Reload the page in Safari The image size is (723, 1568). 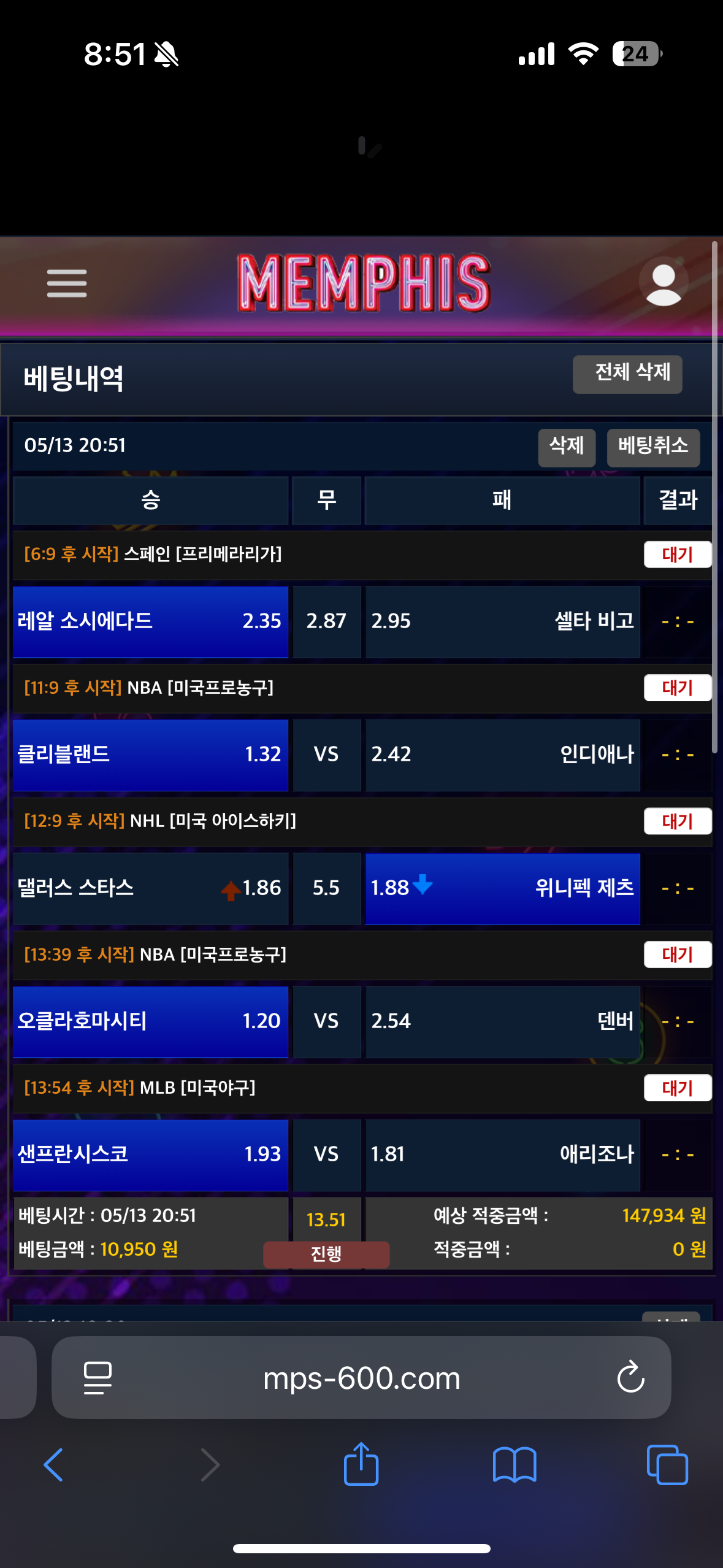click(630, 1378)
